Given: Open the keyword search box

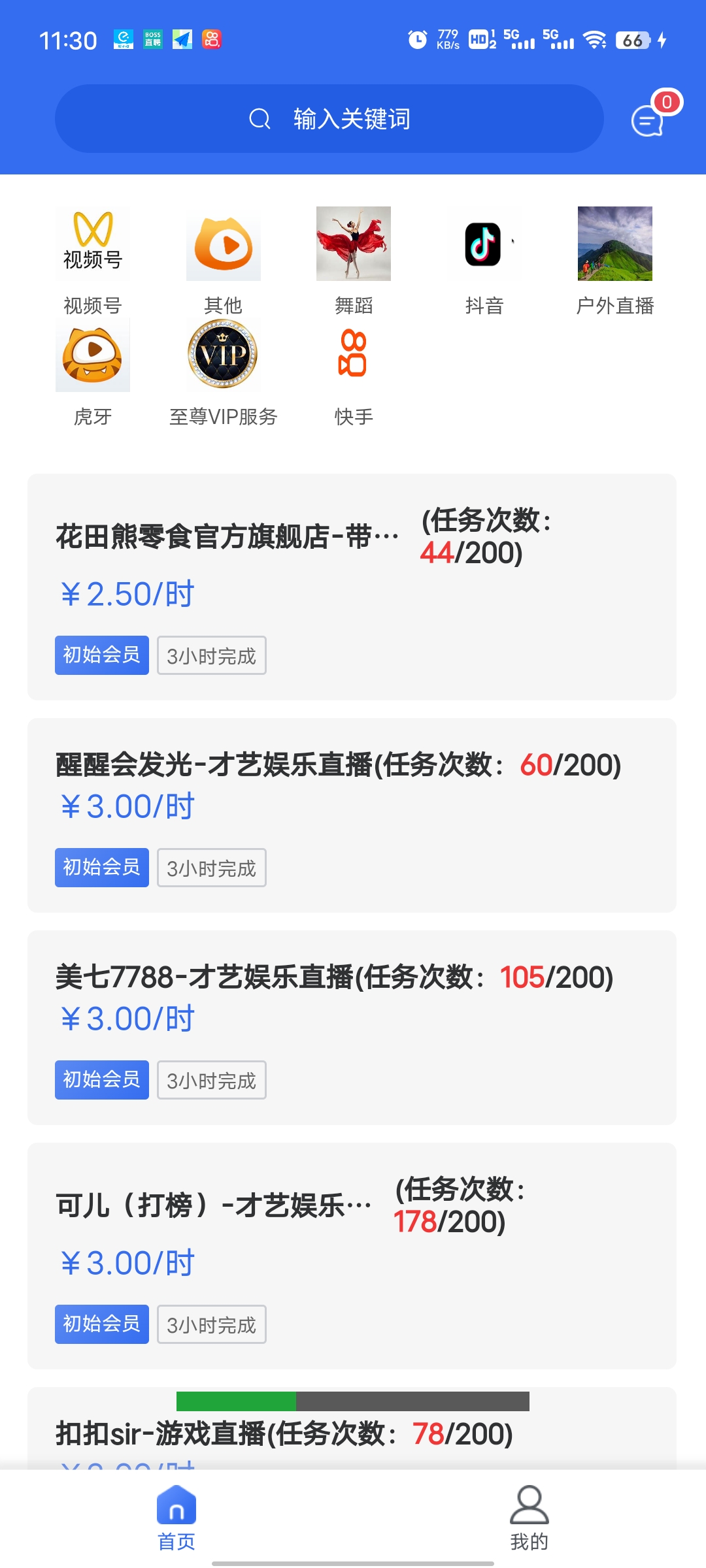Looking at the screenshot, I should pyautogui.click(x=329, y=119).
